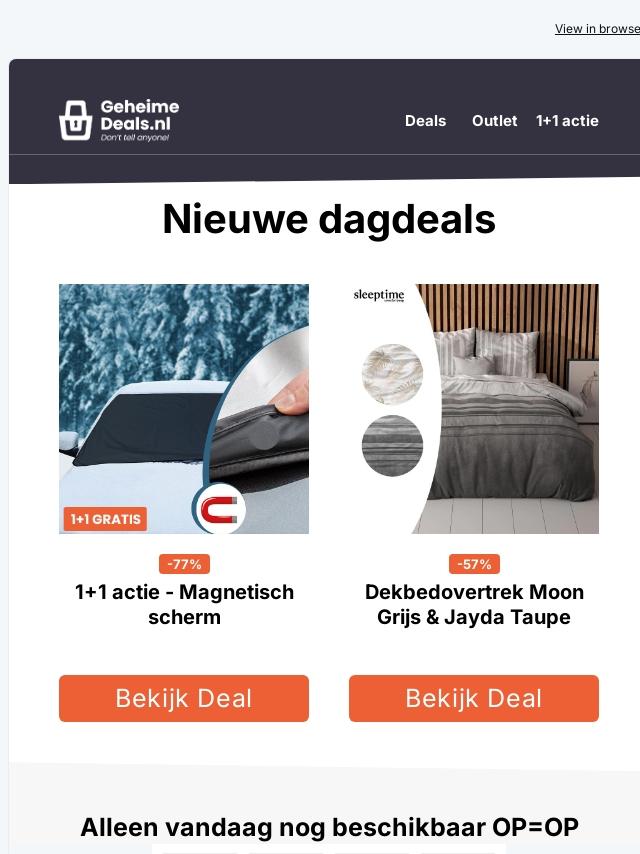Open the Magnetisch scherm product image

[x=184, y=408]
